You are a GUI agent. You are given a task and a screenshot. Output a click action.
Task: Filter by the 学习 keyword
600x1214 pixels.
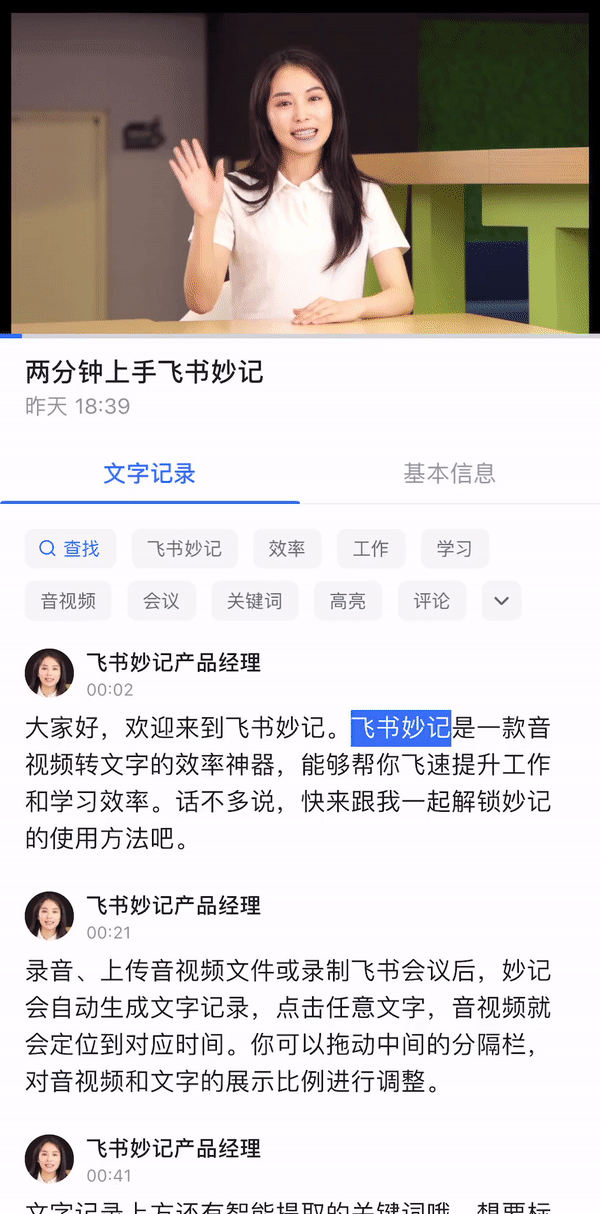pyautogui.click(x=454, y=549)
